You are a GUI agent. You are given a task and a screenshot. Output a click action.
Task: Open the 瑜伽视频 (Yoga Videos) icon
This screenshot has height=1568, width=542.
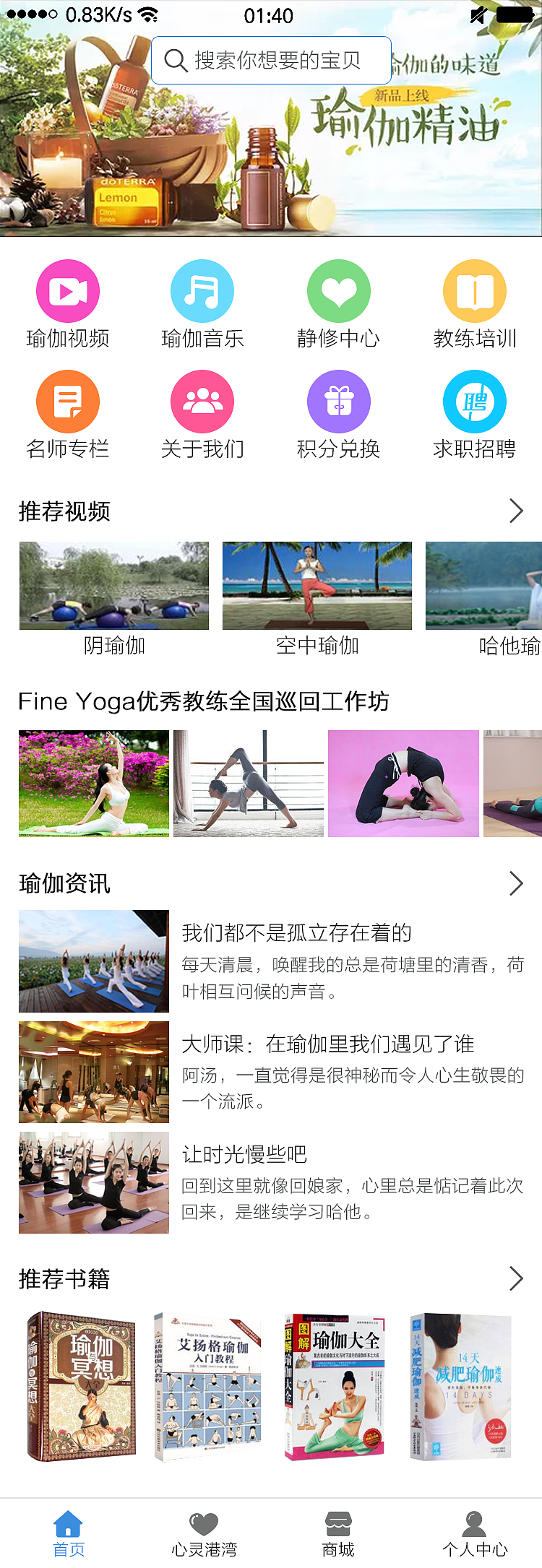67,290
